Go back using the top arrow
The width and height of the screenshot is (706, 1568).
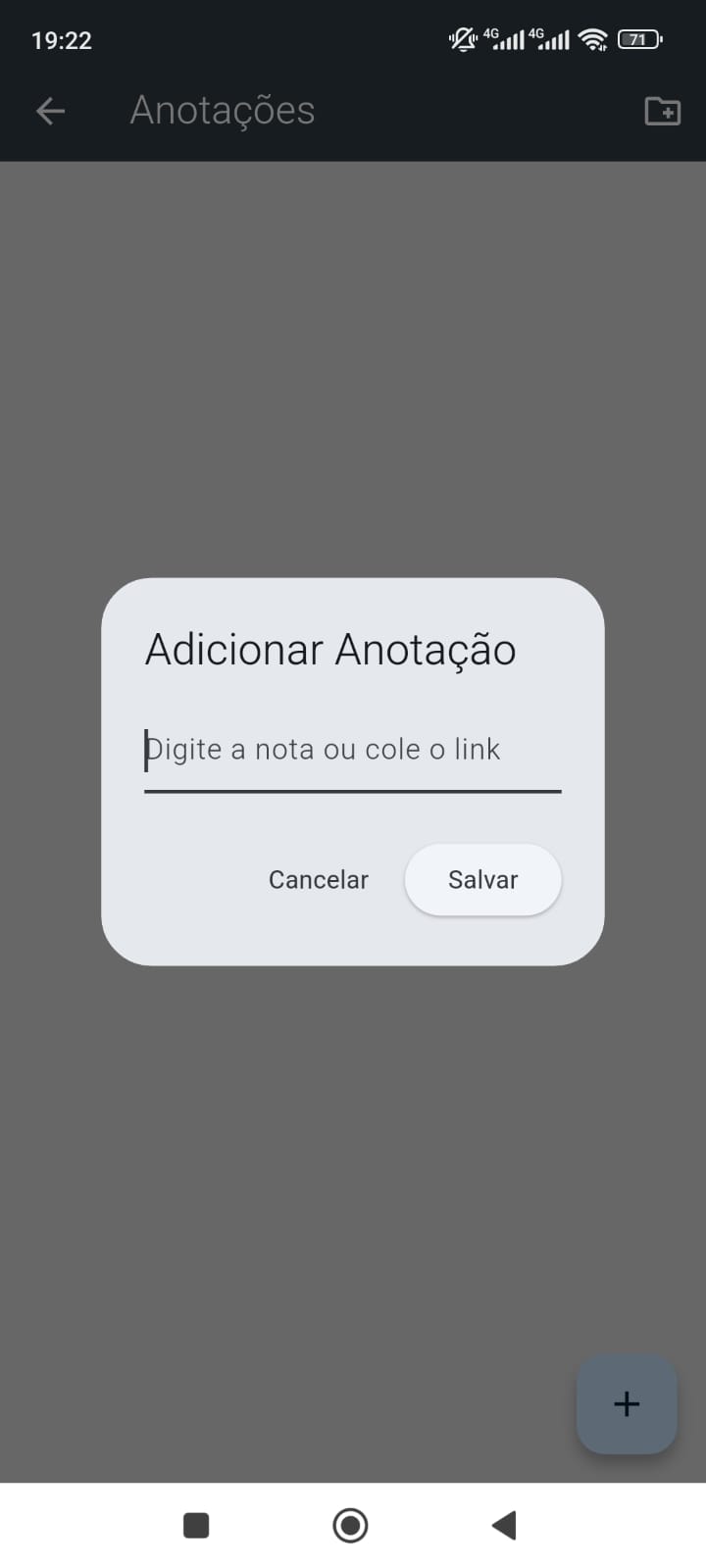coord(50,111)
